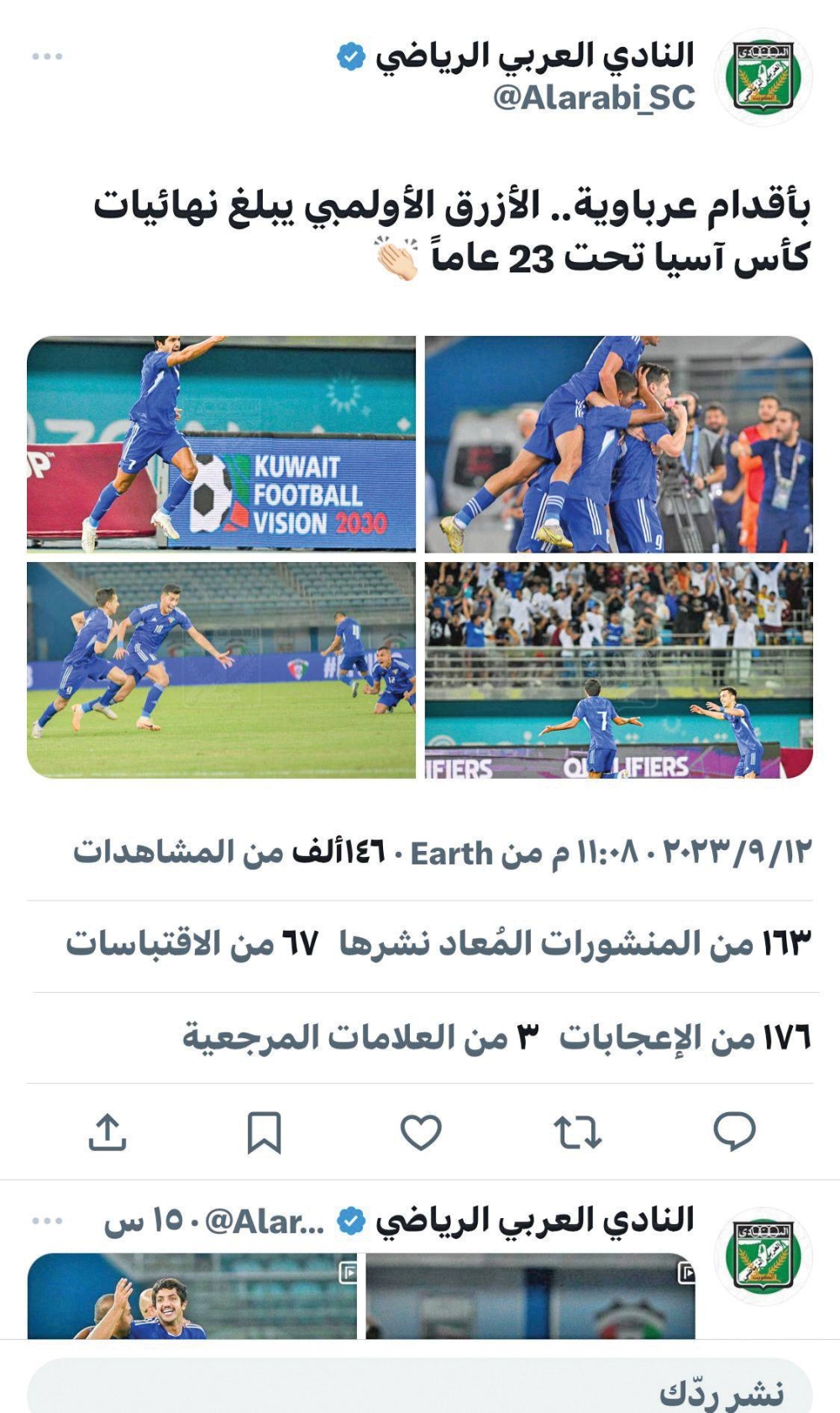Bookmark this post
This screenshot has height=1413, width=840.
coord(264,1132)
